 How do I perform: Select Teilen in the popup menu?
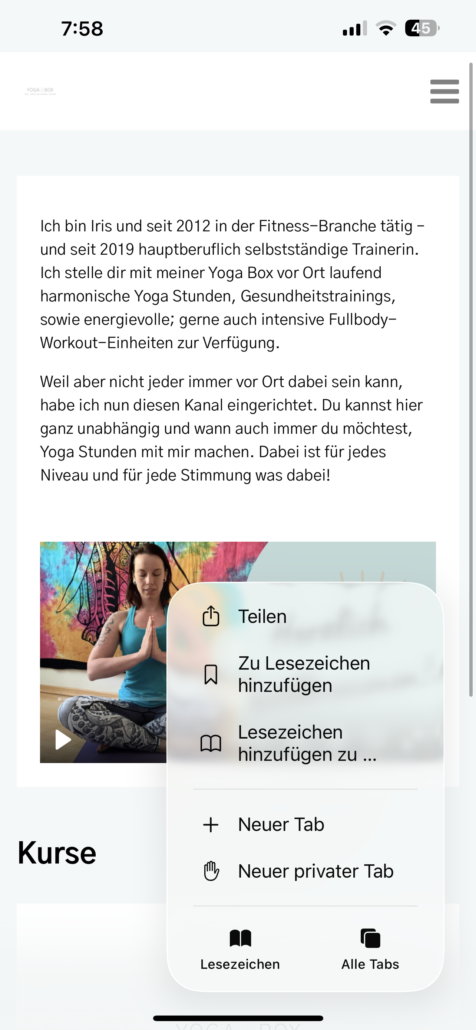(x=305, y=617)
